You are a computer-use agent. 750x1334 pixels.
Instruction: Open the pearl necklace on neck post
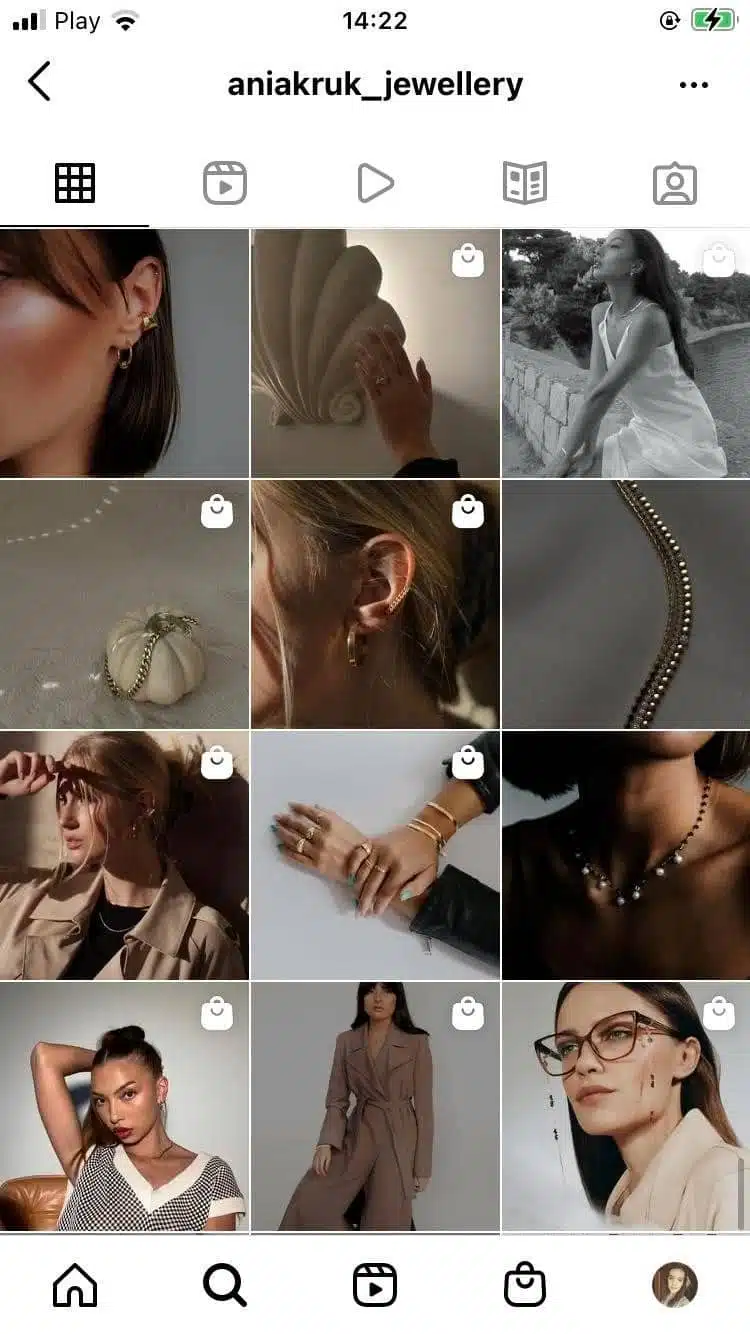click(x=626, y=855)
